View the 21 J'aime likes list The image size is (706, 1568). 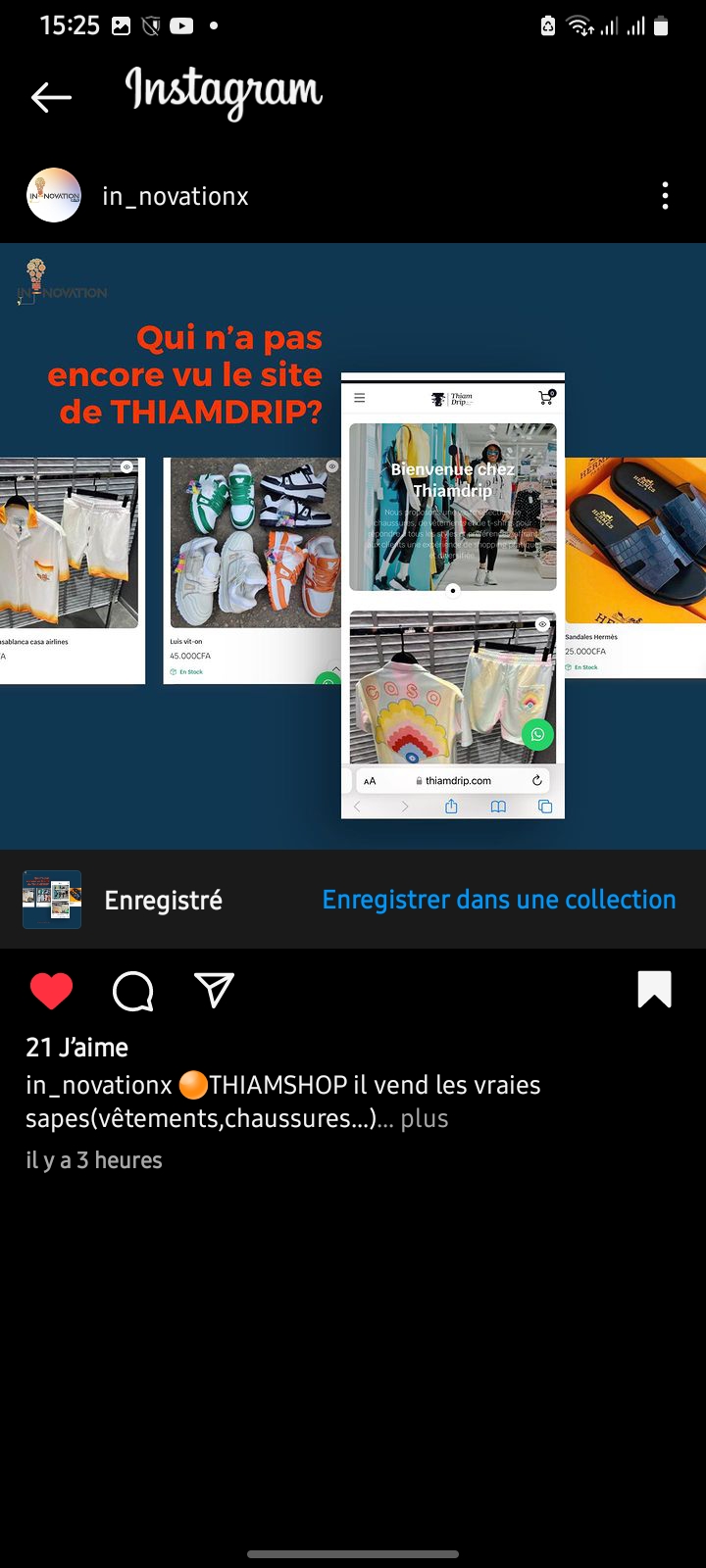(x=77, y=1048)
